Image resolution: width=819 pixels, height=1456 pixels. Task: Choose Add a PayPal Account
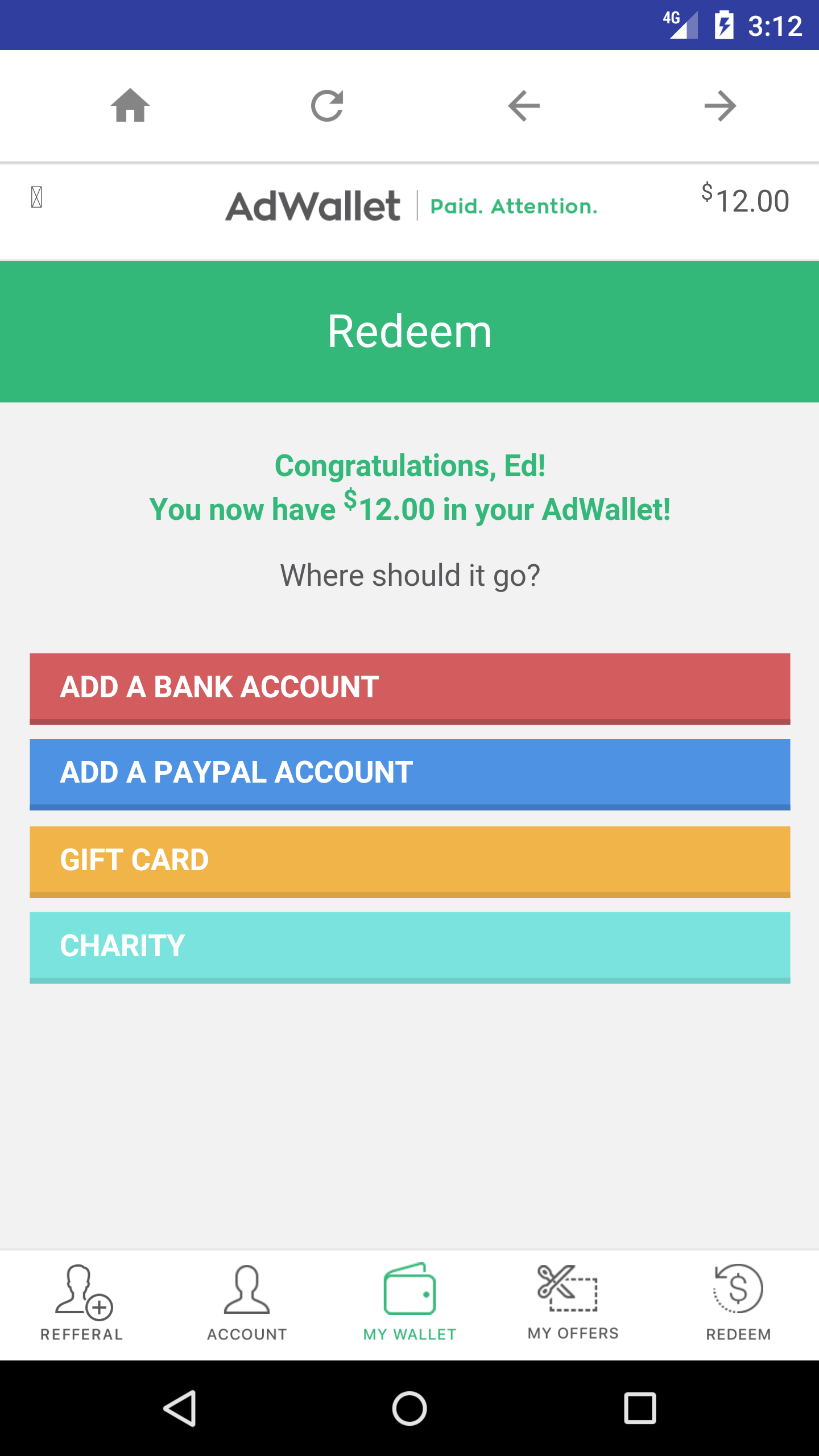(x=409, y=773)
